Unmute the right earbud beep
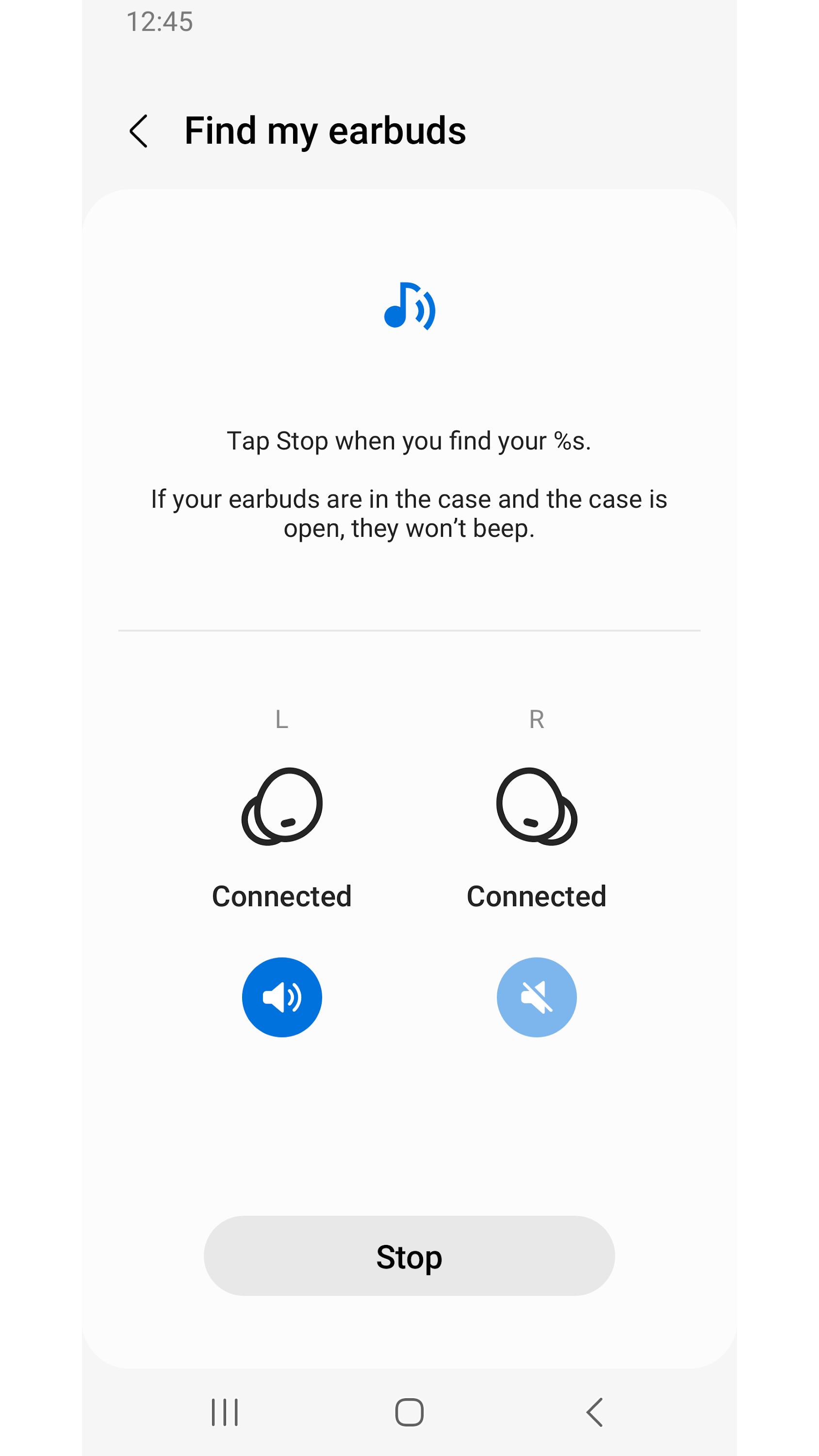Image resolution: width=819 pixels, height=1456 pixels. (x=537, y=997)
